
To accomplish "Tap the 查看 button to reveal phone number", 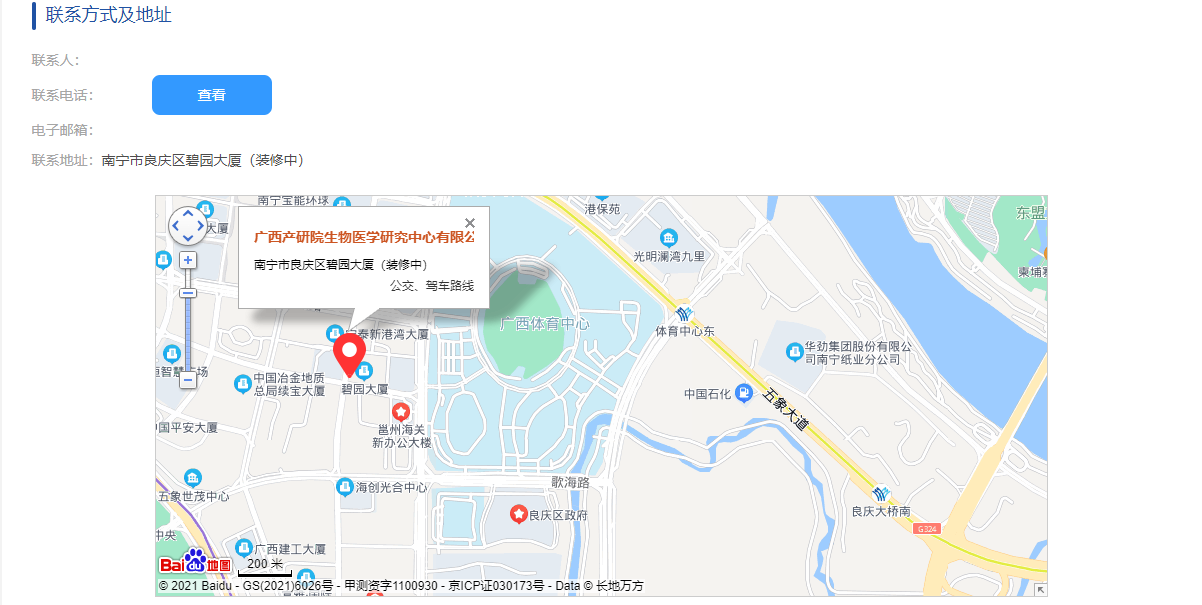I will [211, 95].
